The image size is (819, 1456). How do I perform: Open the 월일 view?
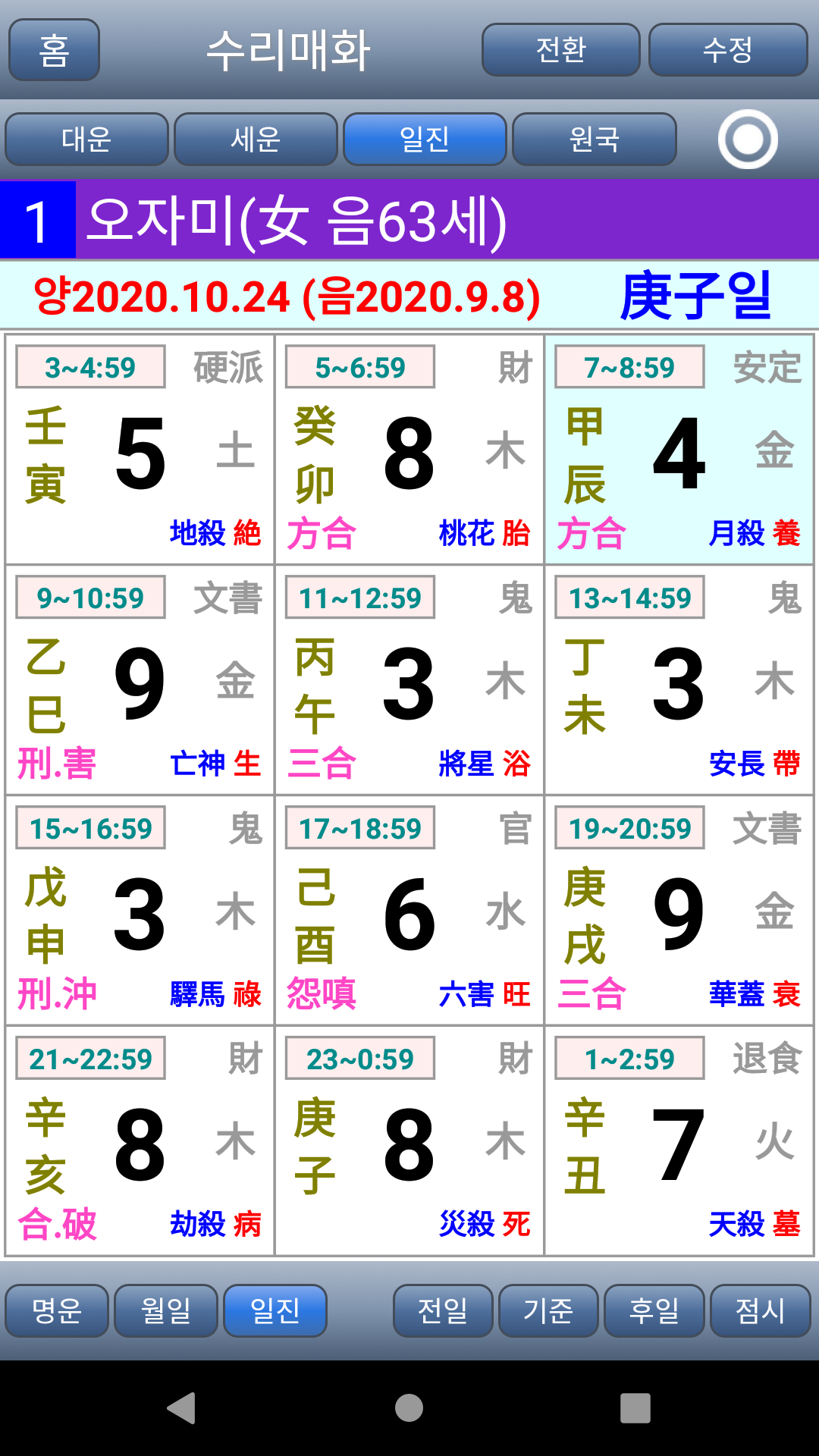point(166,1310)
